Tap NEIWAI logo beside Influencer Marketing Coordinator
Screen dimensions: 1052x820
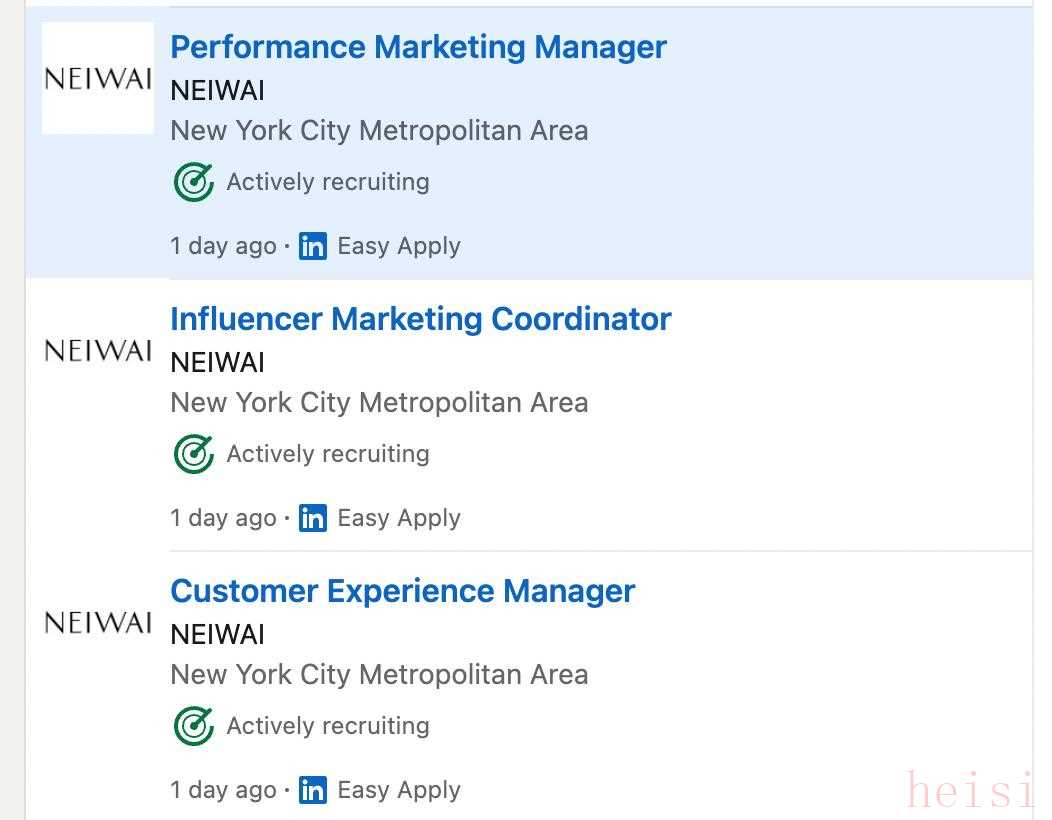point(98,351)
